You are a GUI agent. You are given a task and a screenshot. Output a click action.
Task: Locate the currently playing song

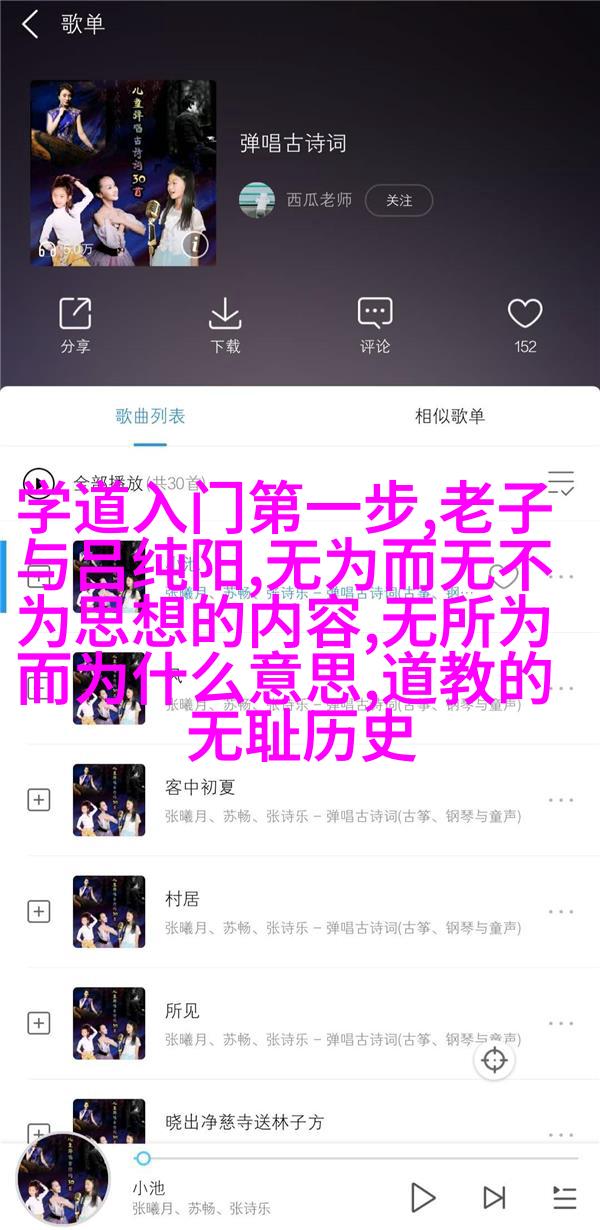click(495, 1060)
